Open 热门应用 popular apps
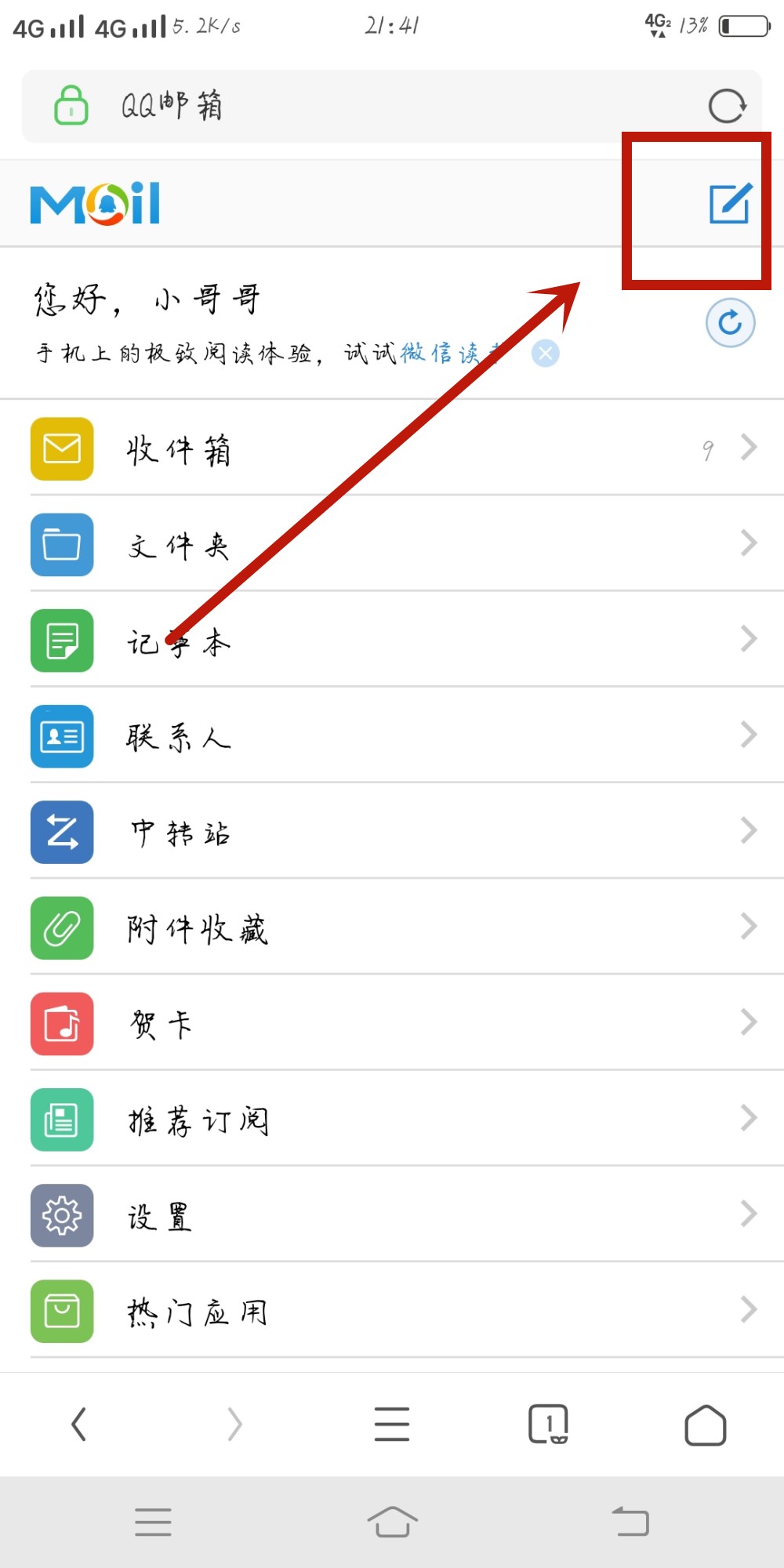The height and width of the screenshot is (1568, 784). [x=392, y=1311]
